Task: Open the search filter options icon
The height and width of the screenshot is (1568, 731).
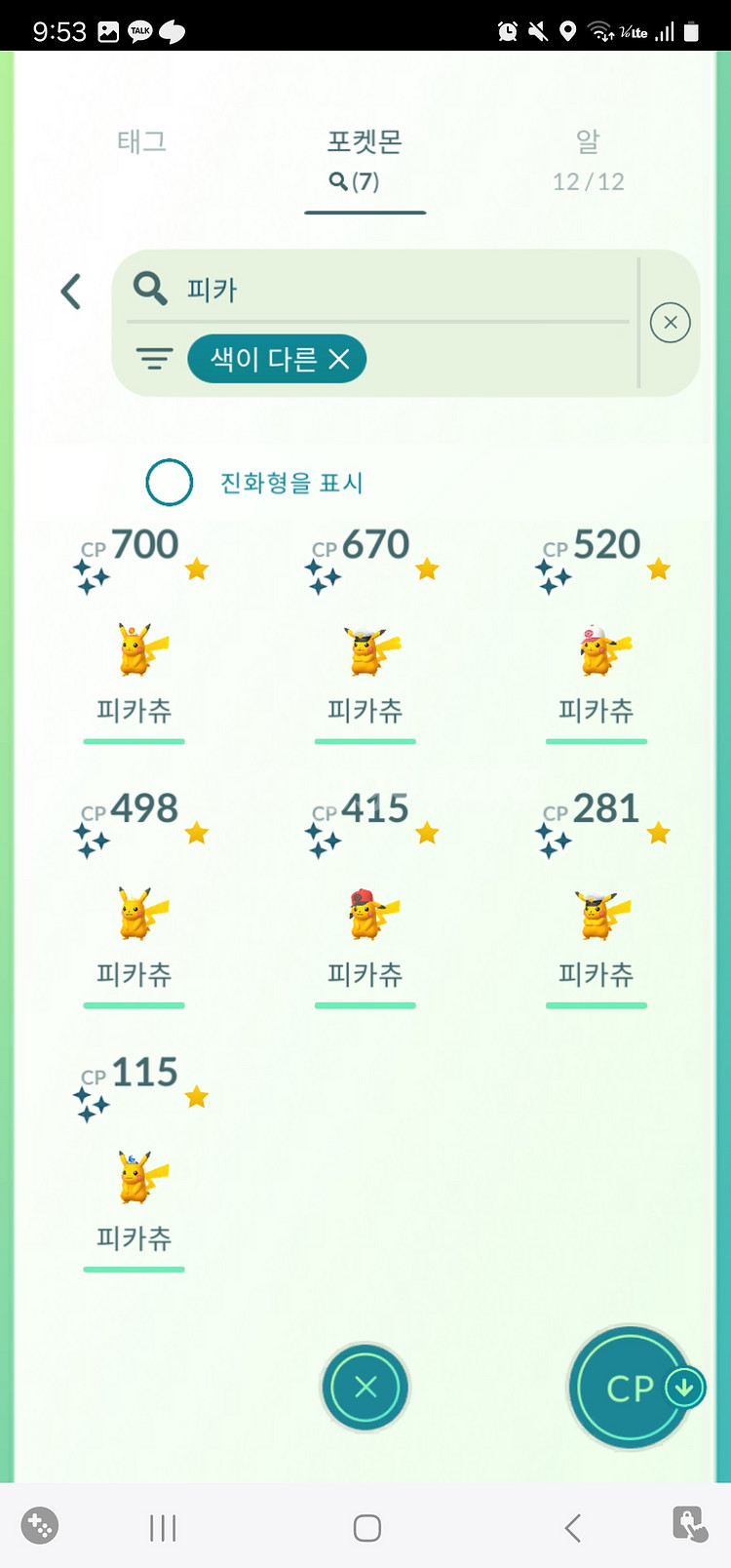Action: click(154, 359)
